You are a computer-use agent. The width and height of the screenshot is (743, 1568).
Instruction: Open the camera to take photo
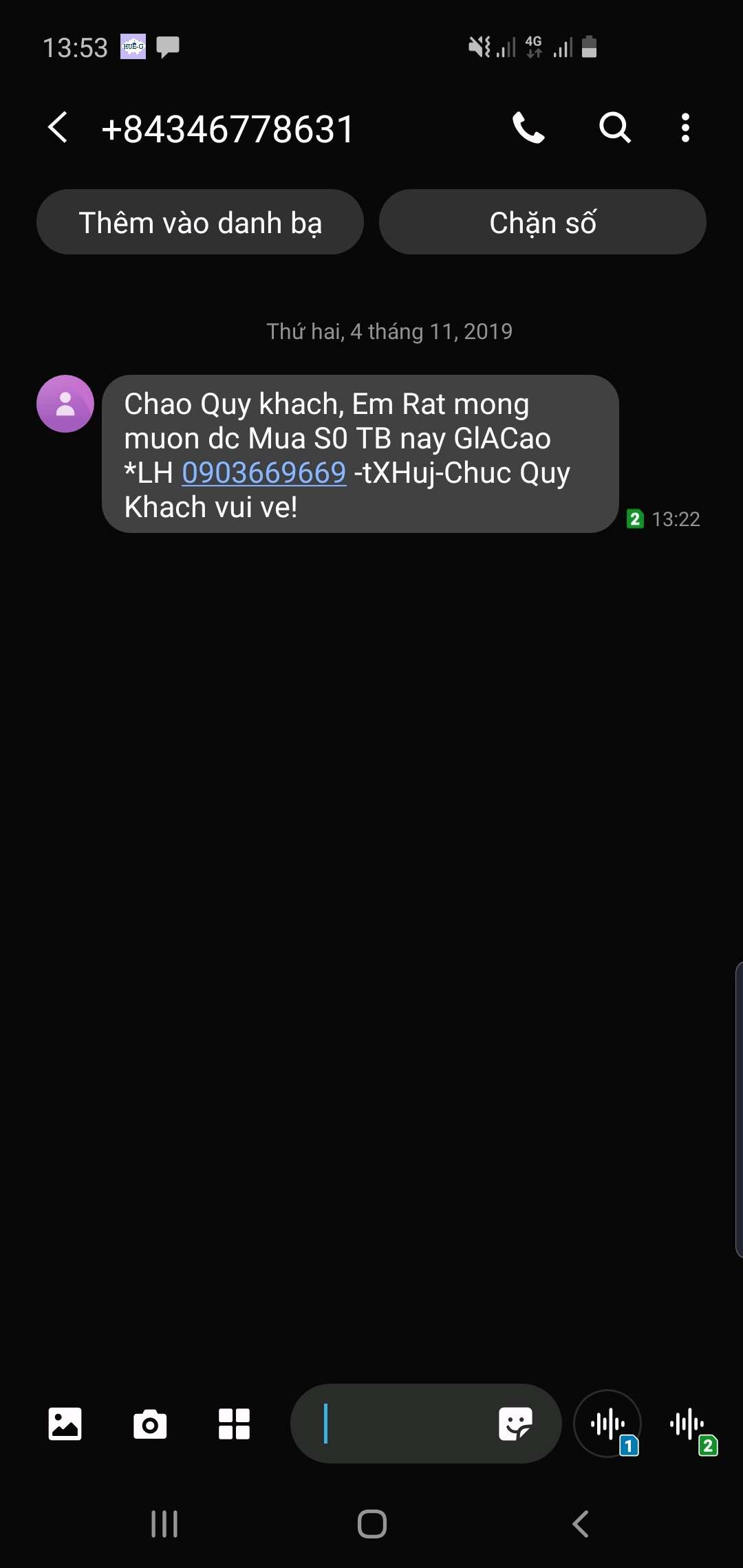point(150,1424)
